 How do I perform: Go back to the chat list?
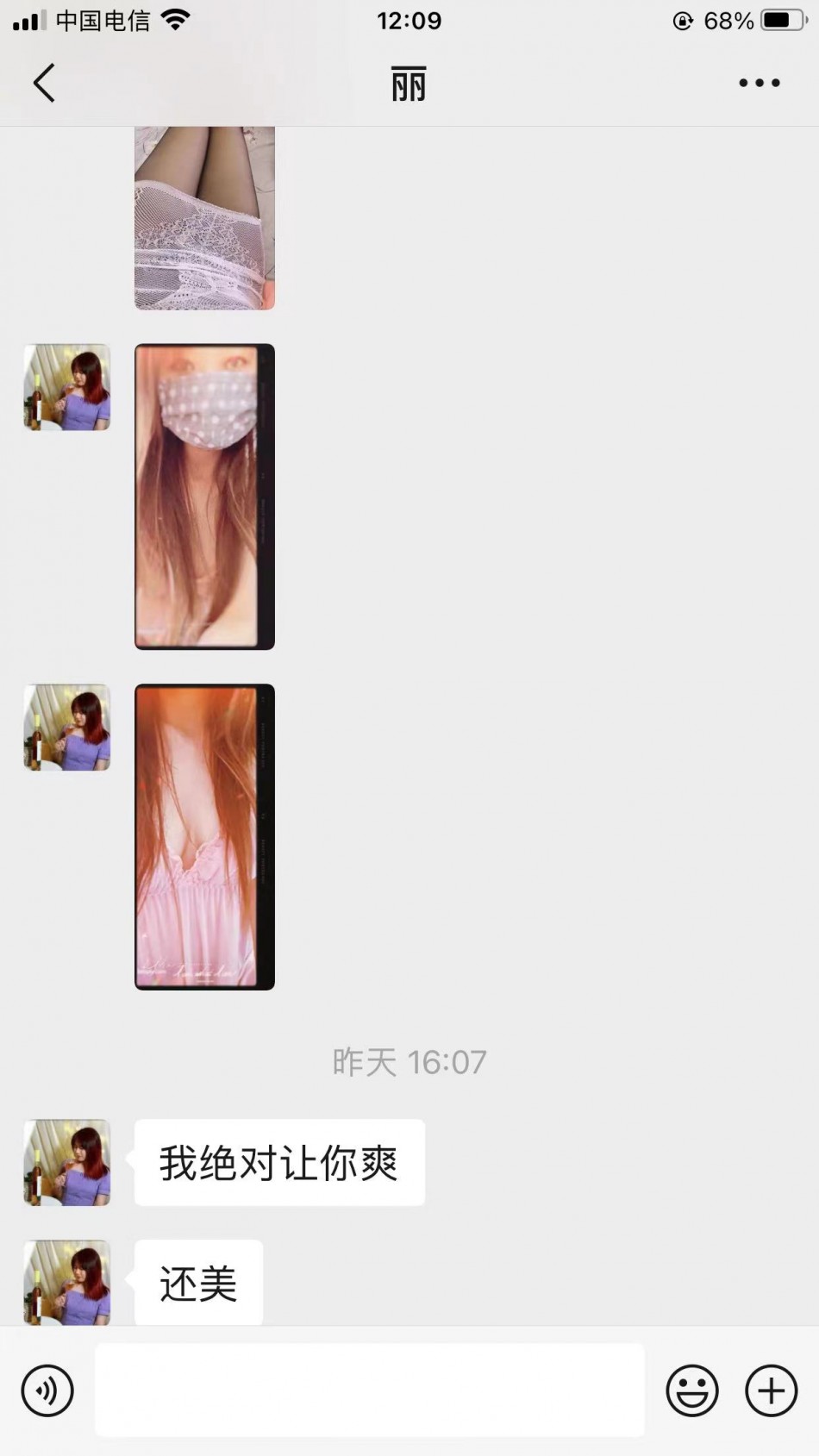[x=44, y=83]
